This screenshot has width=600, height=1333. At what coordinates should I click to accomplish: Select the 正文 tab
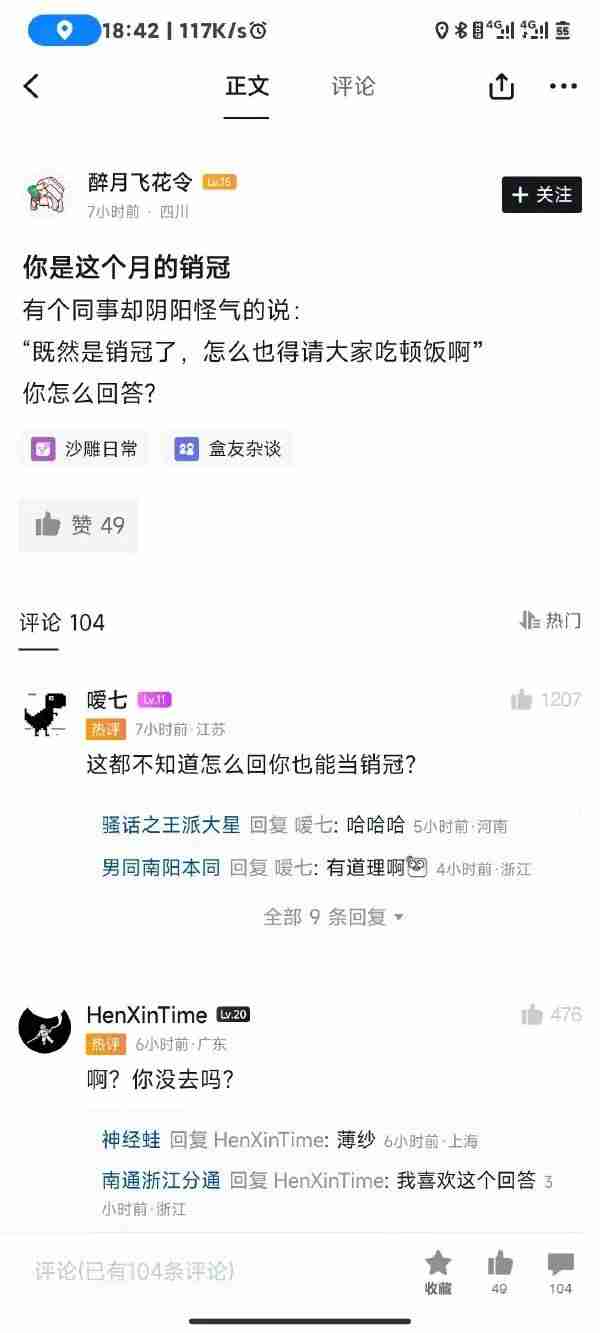point(247,86)
